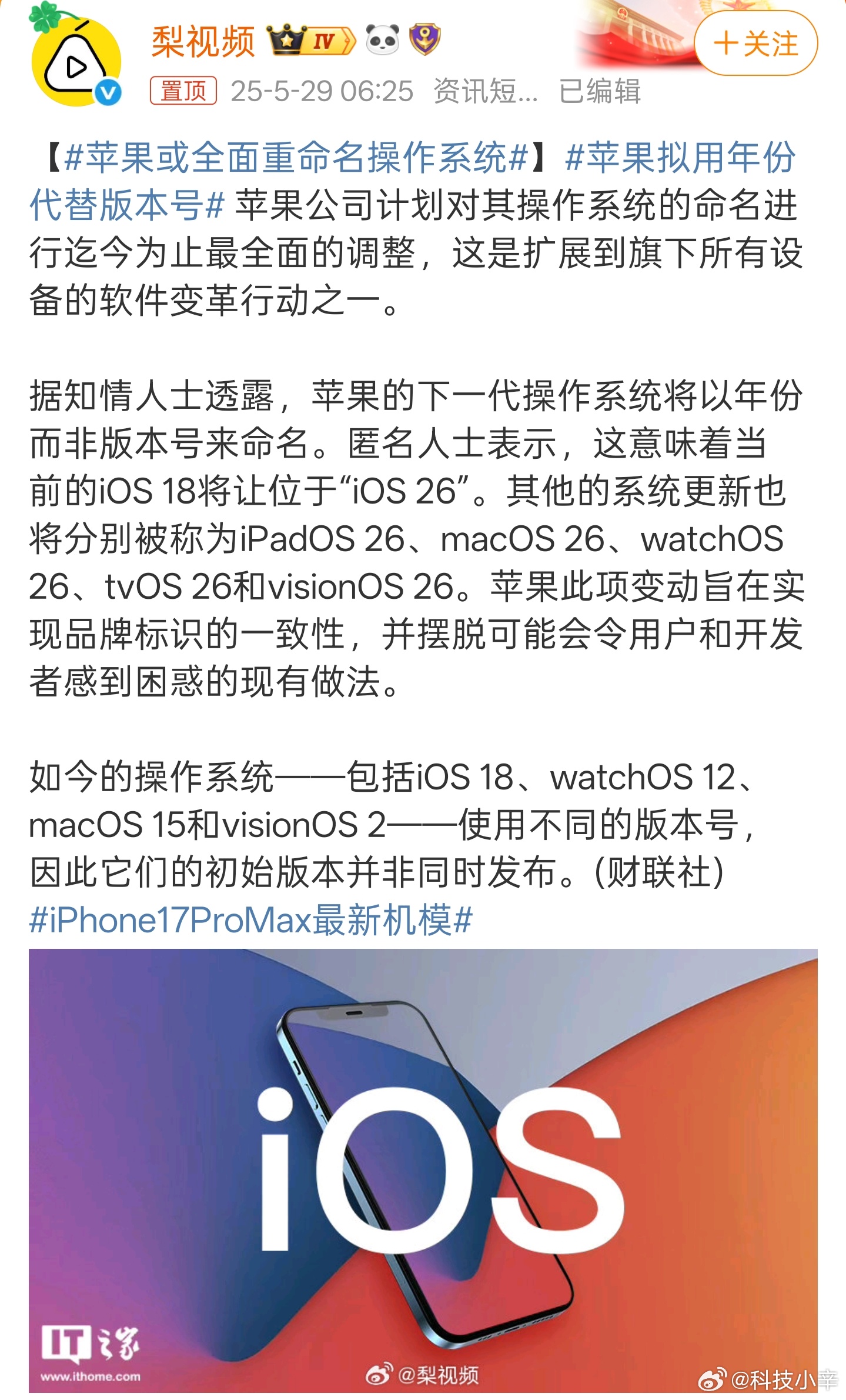Open the 资讯短… source label
This screenshot has height=1400, width=846.
(x=485, y=91)
